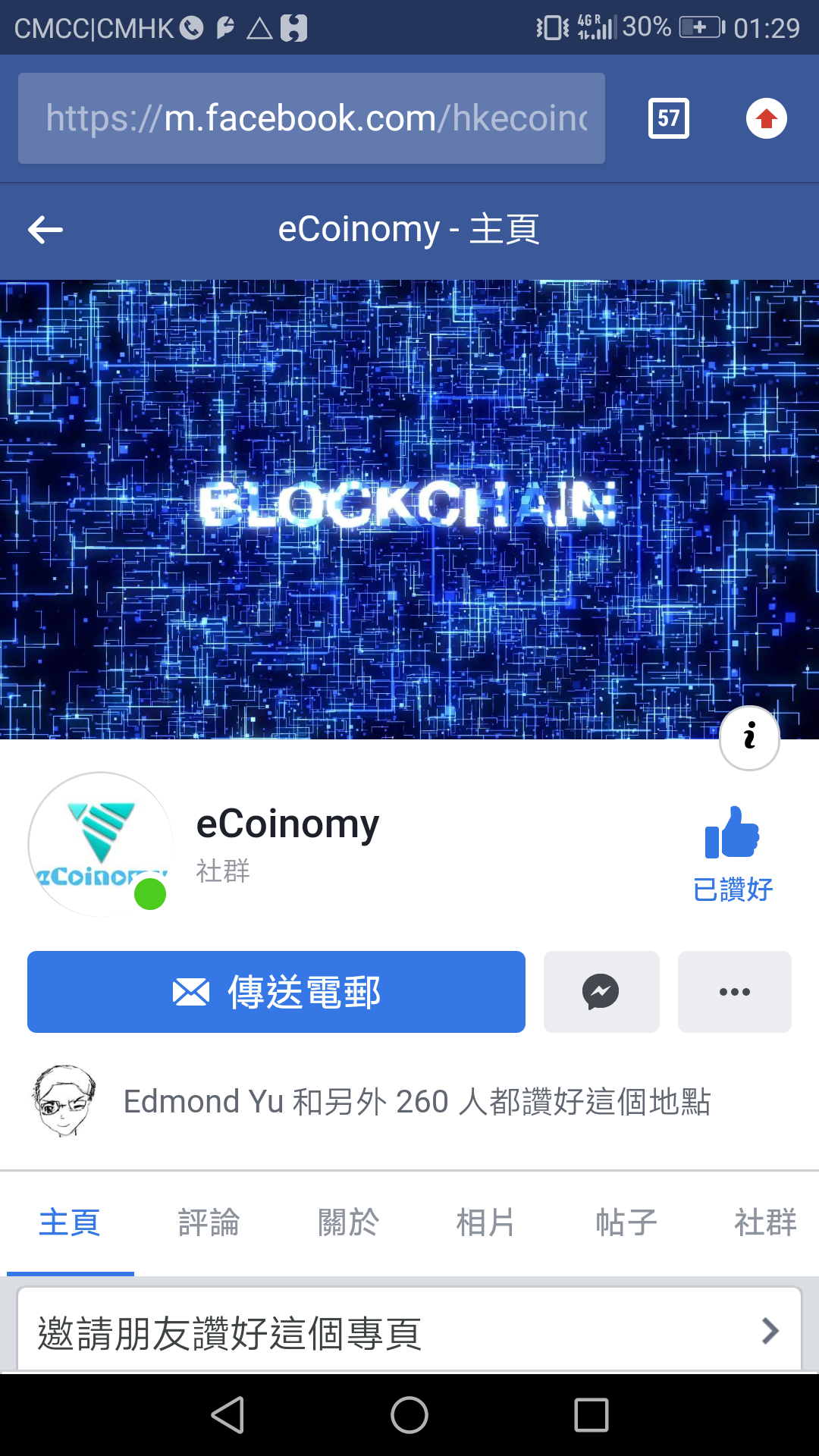Tap the browser URL address bar
The width and height of the screenshot is (819, 1456).
(x=311, y=118)
